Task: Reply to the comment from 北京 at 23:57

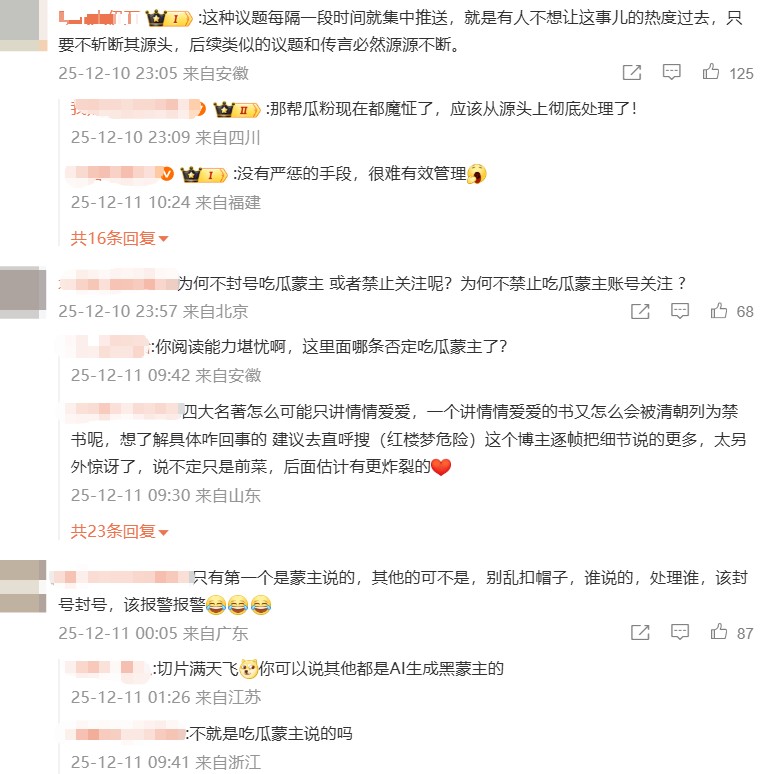Action: point(679,311)
